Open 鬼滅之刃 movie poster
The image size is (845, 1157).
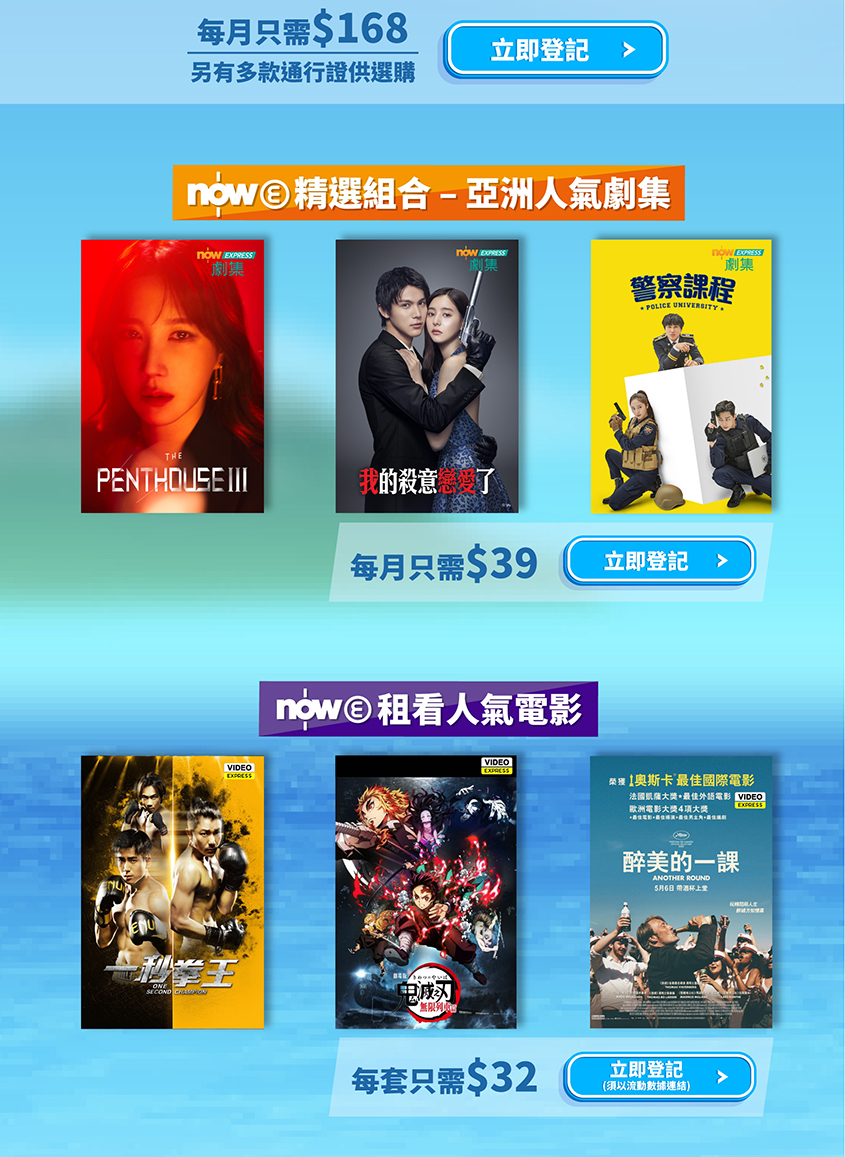point(426,891)
